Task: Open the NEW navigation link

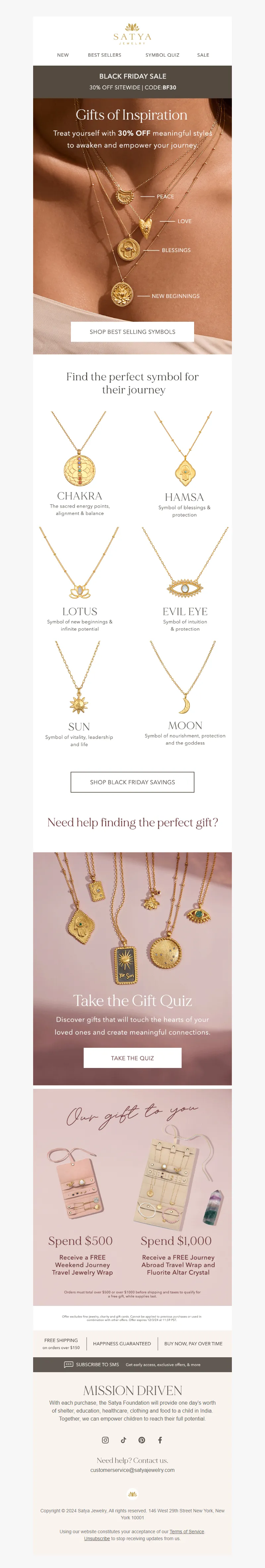Action: click(x=63, y=55)
